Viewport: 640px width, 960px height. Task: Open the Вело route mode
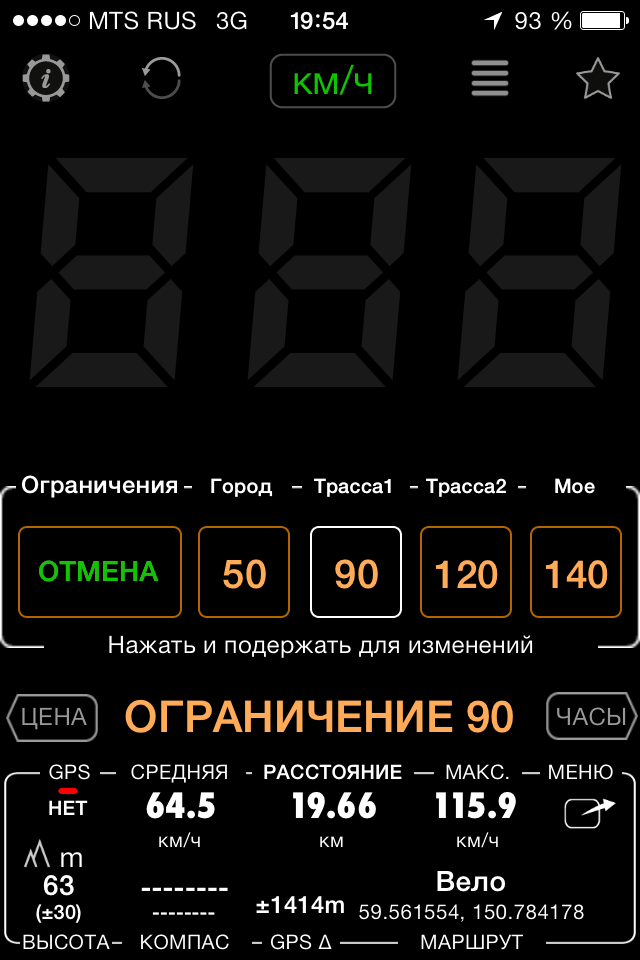pyautogui.click(x=470, y=882)
